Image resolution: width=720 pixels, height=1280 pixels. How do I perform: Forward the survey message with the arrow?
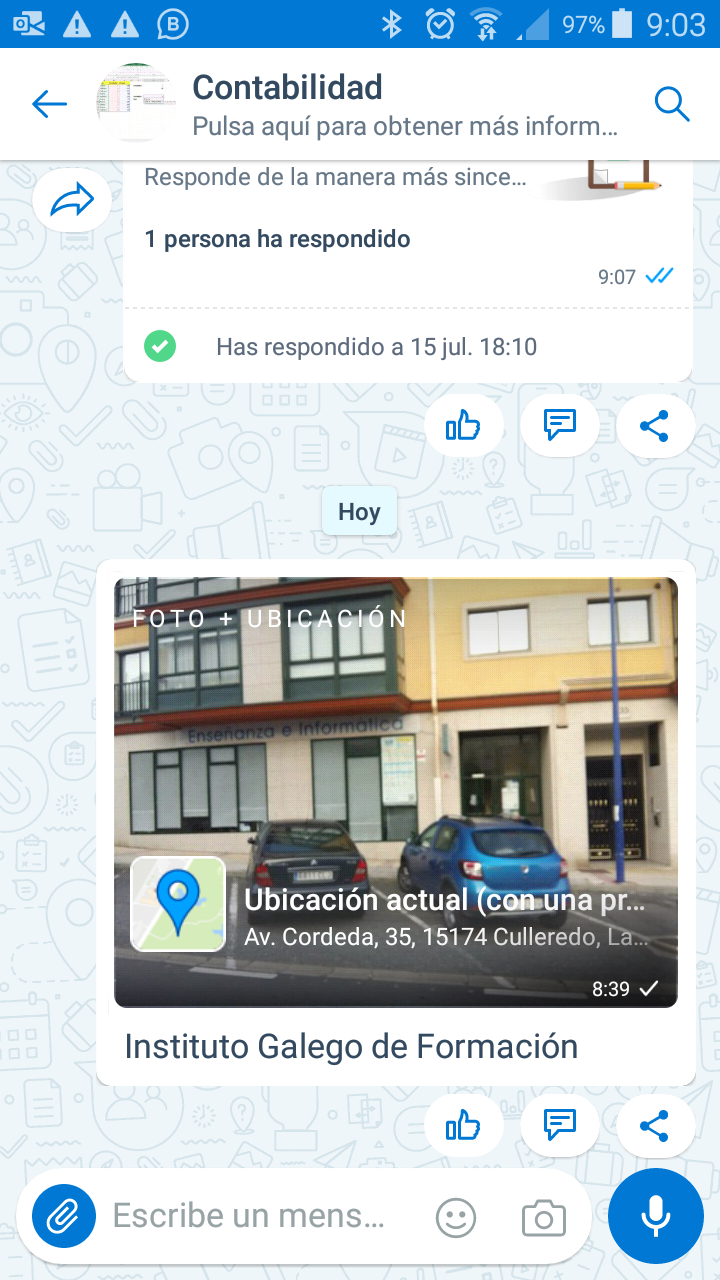coord(71,202)
